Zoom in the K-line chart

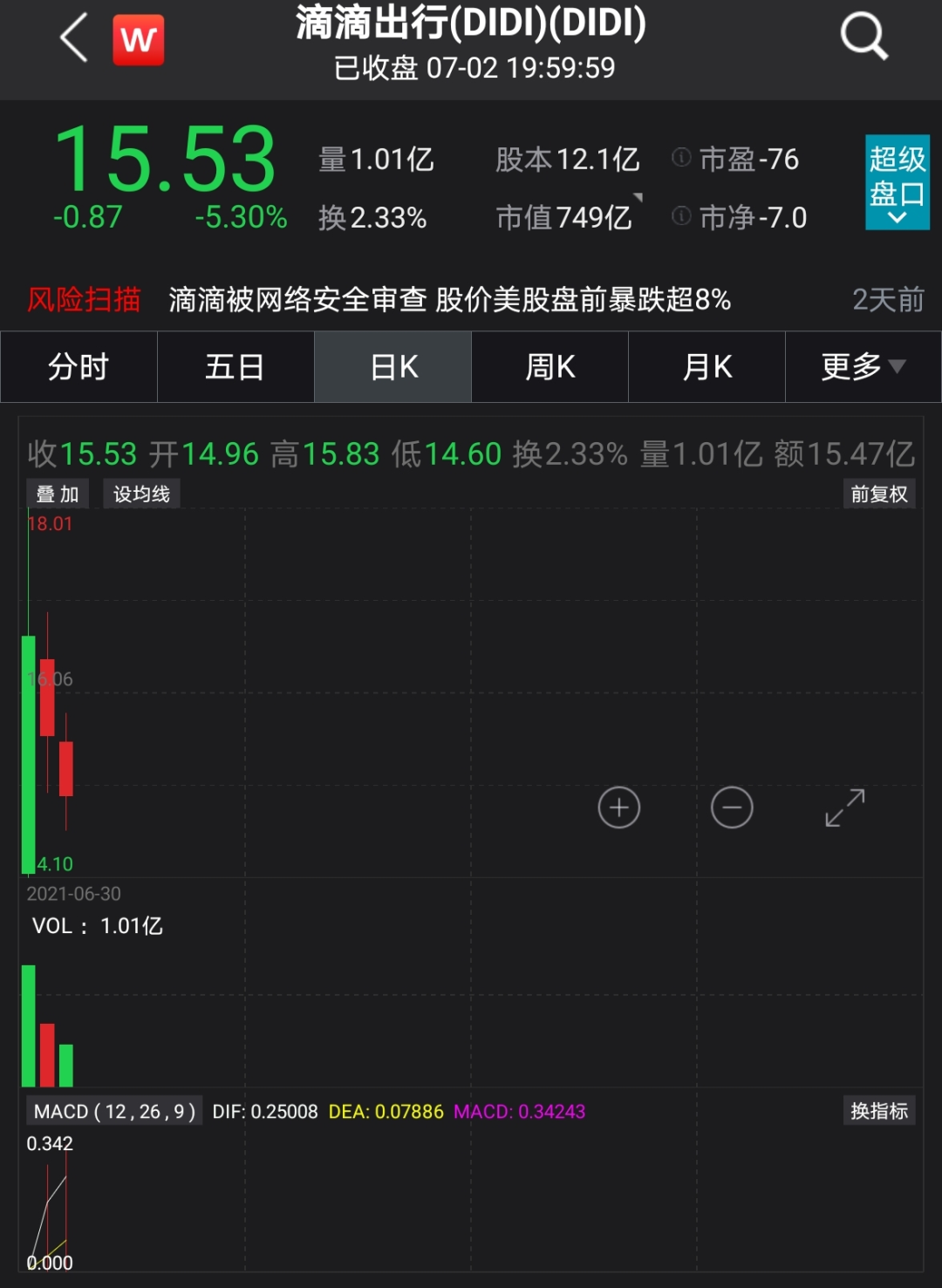[619, 808]
